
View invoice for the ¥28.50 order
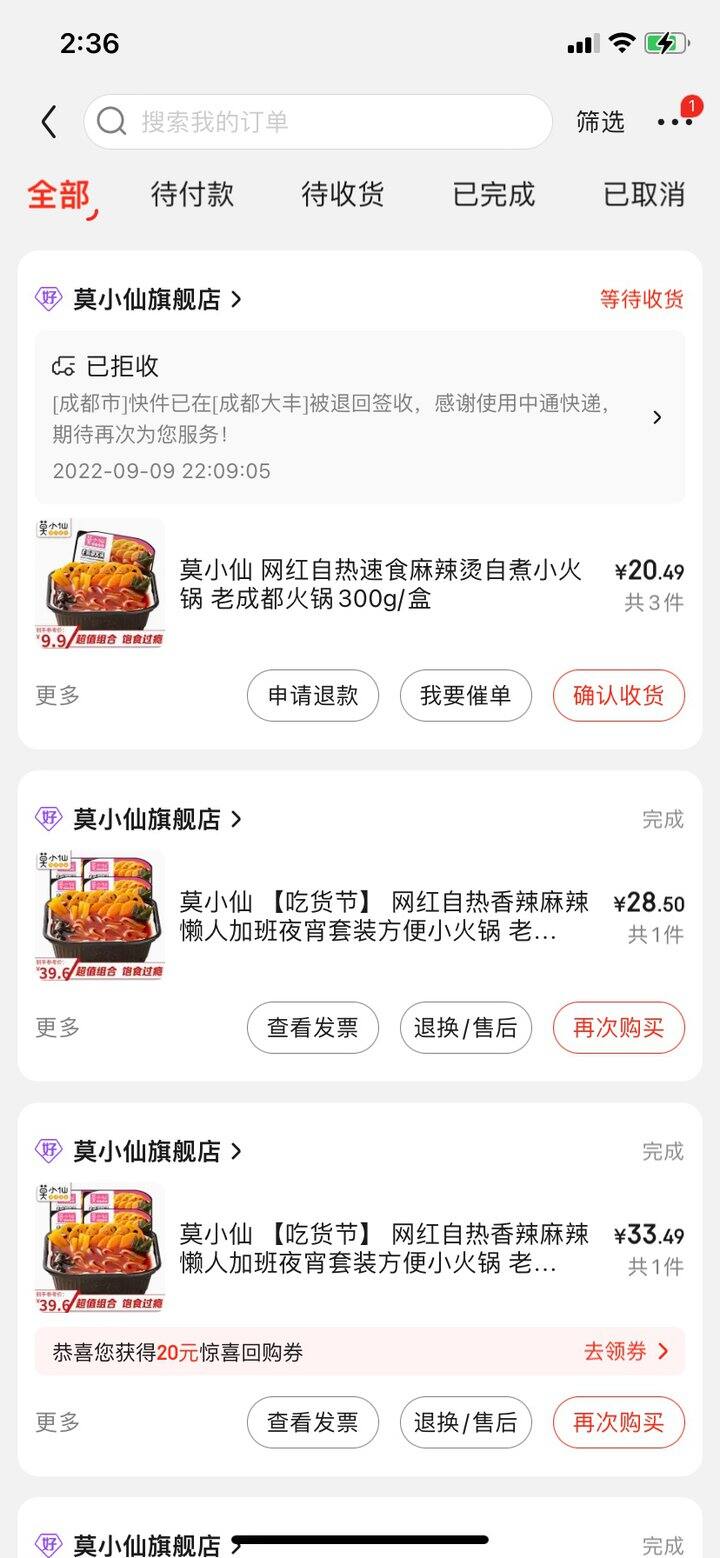click(313, 1027)
